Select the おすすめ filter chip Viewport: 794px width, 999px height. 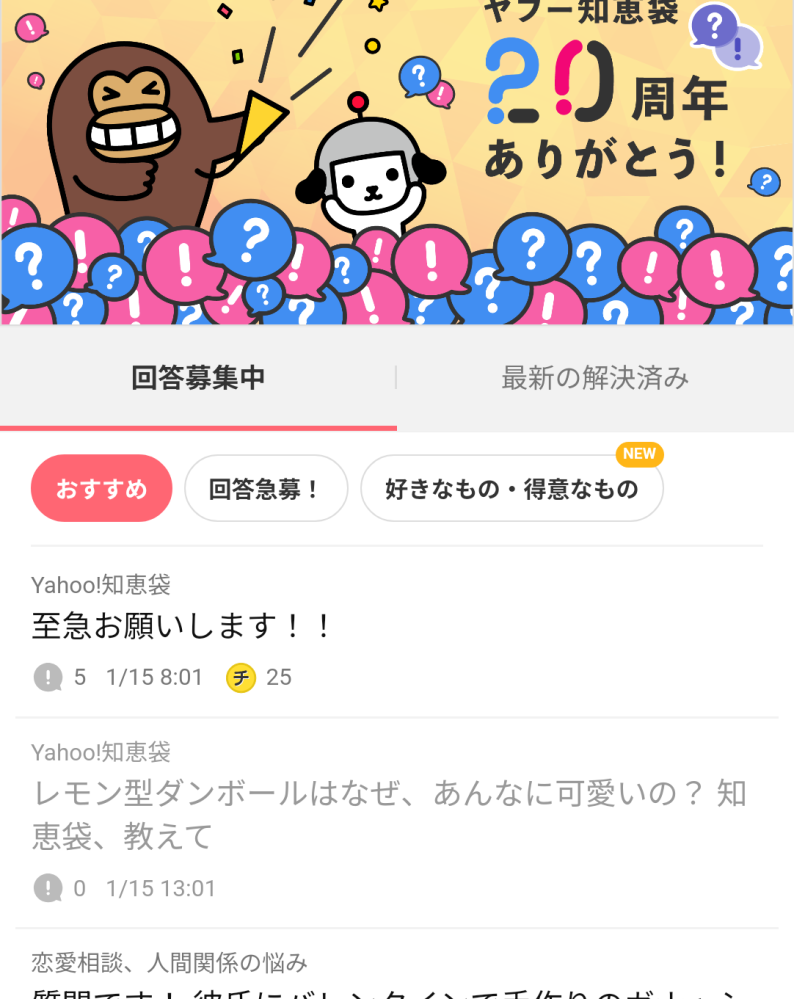(101, 488)
